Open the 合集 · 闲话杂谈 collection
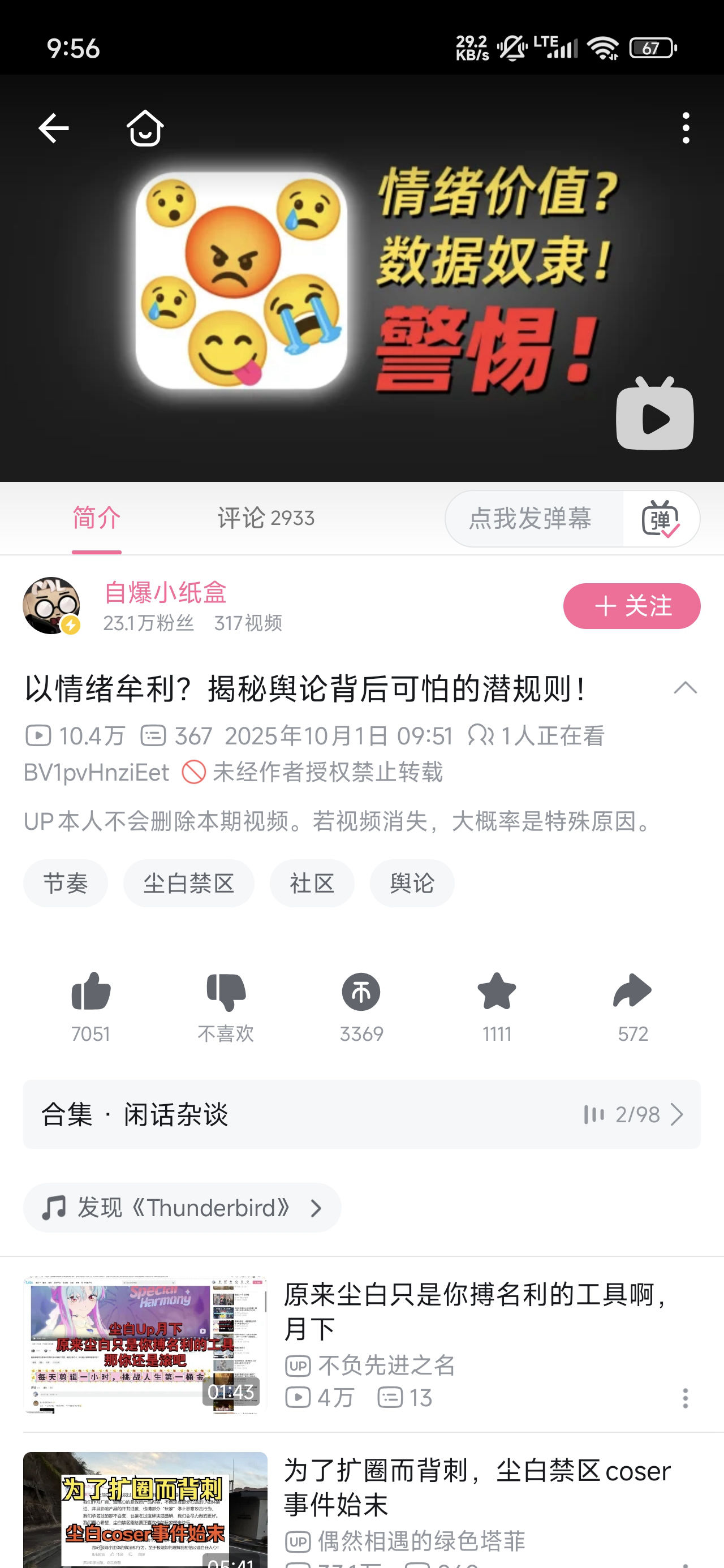The height and width of the screenshot is (1568, 724). [361, 1114]
